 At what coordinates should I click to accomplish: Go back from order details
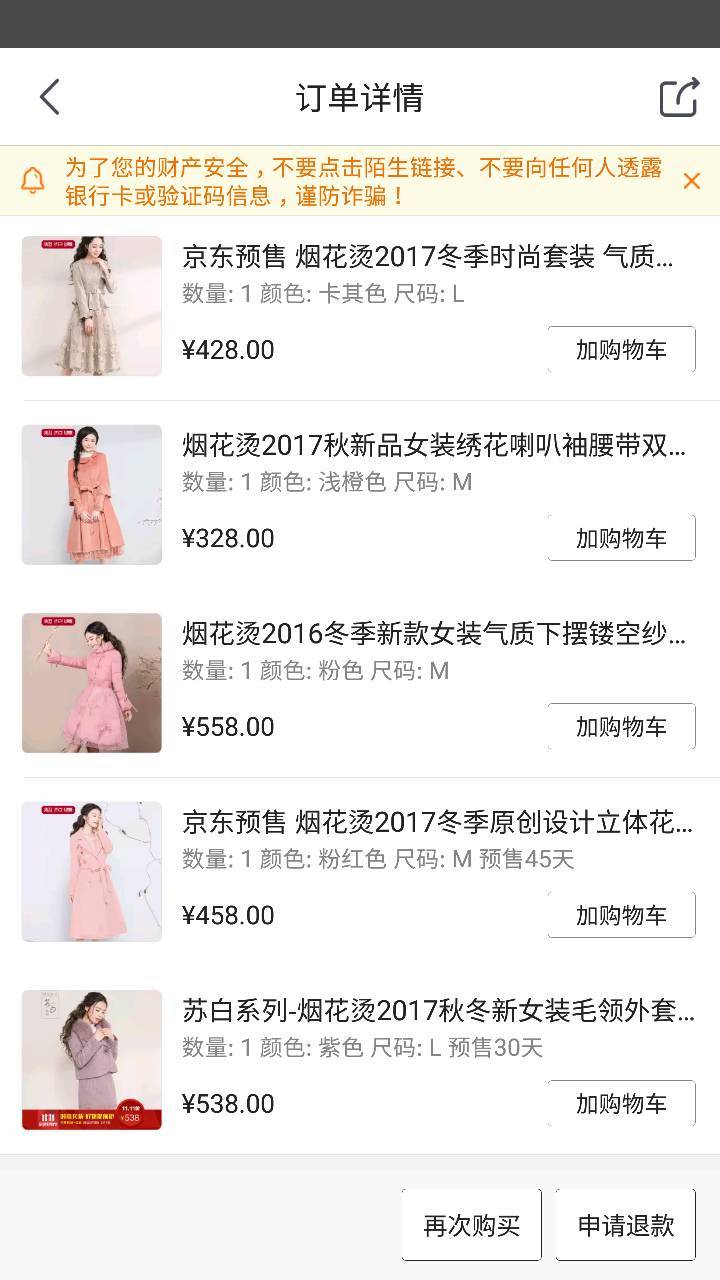coord(50,97)
